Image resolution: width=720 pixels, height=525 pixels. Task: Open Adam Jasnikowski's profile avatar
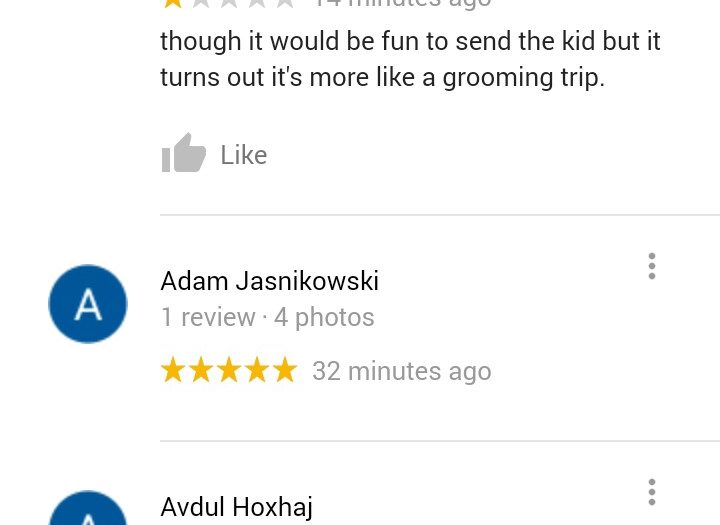tap(88, 304)
